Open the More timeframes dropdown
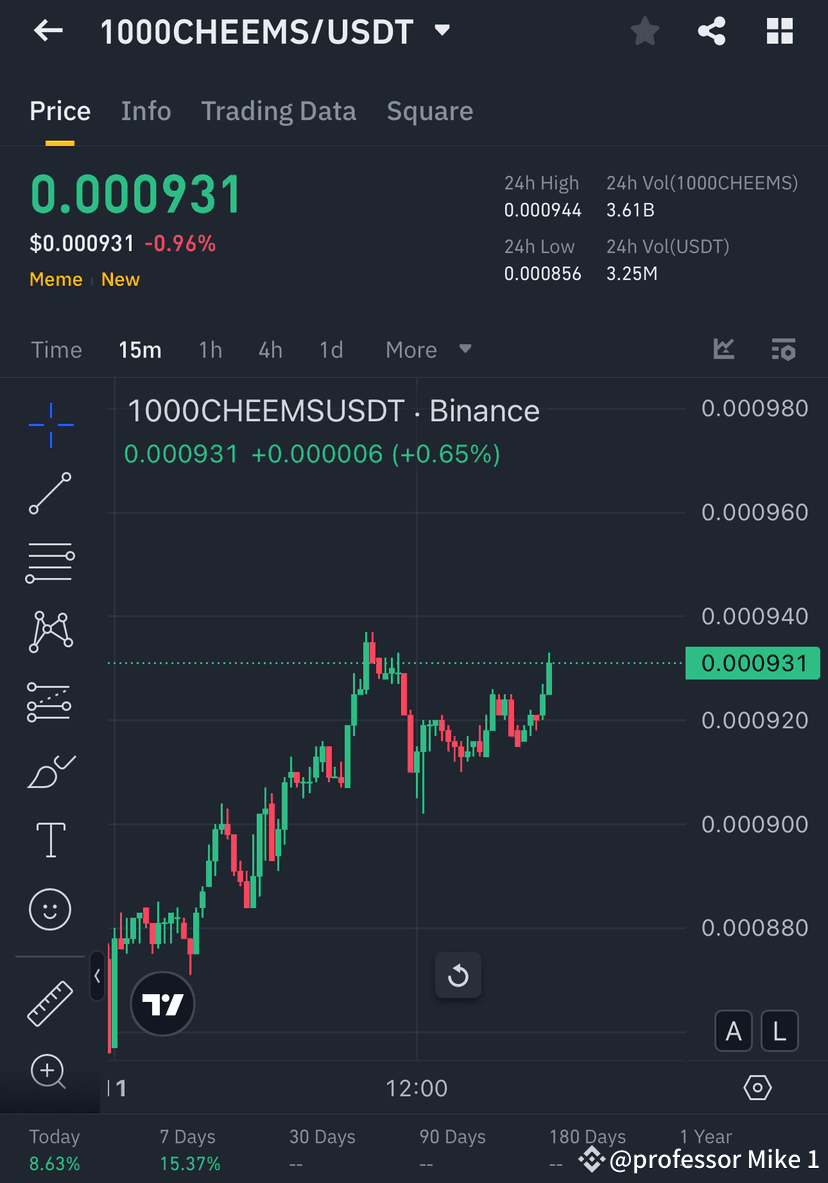828x1183 pixels. (424, 349)
